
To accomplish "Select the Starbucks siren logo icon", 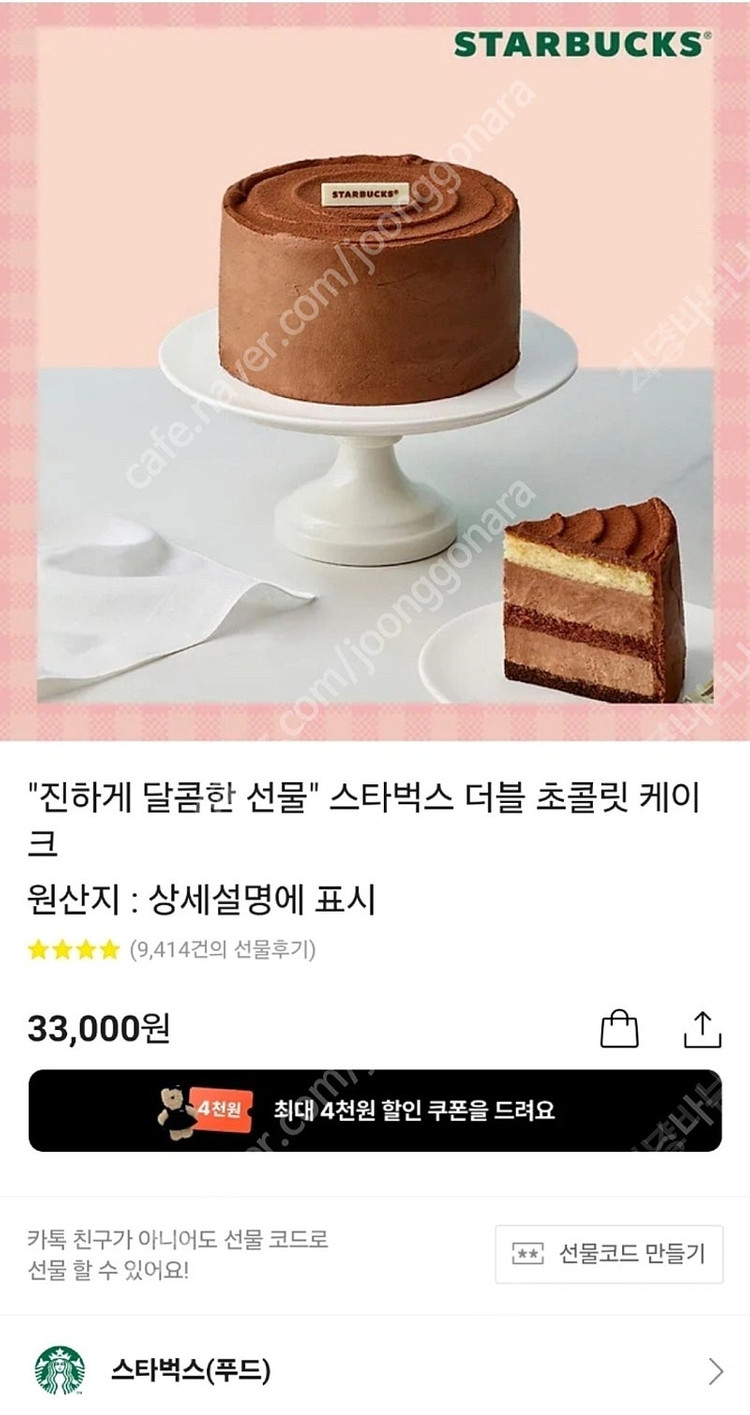I will point(60,1371).
